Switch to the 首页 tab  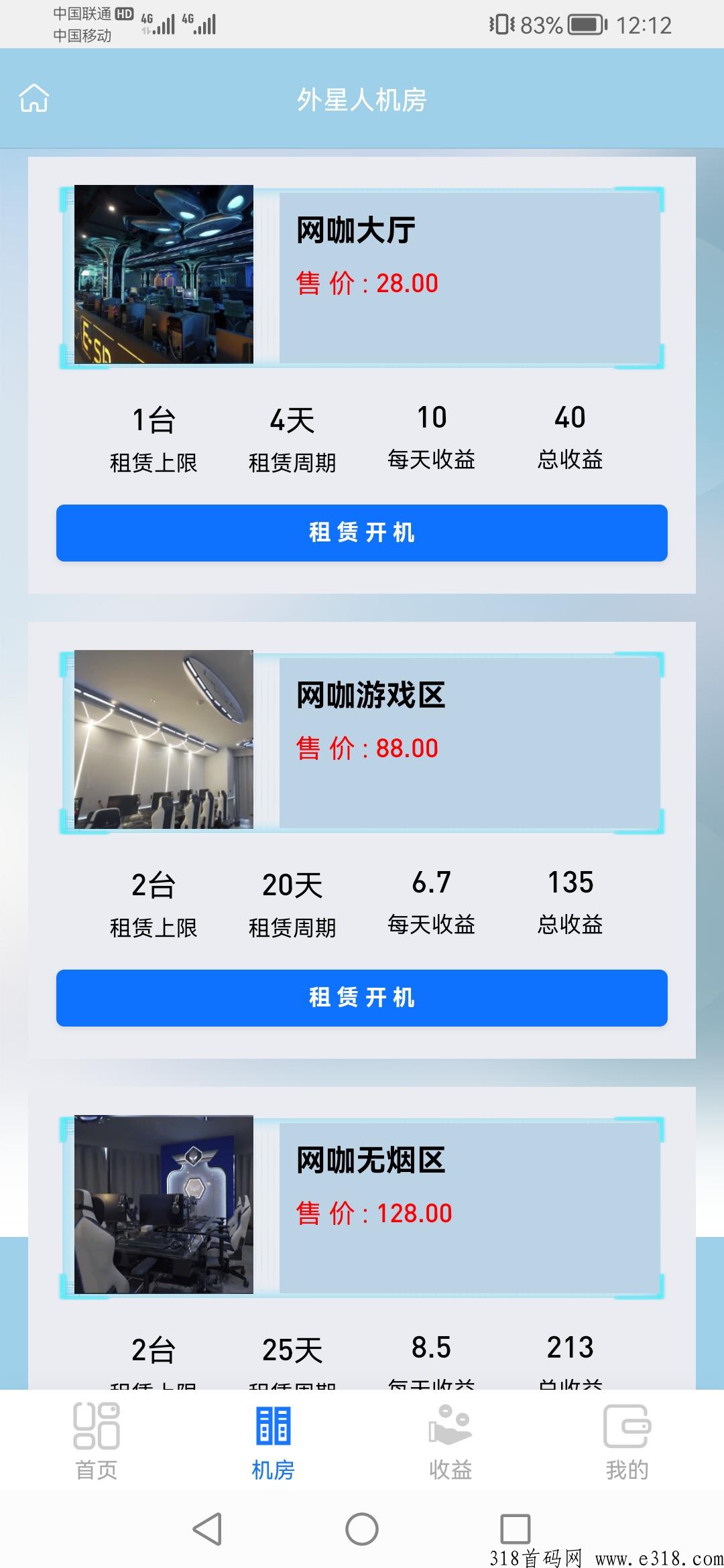click(97, 1441)
